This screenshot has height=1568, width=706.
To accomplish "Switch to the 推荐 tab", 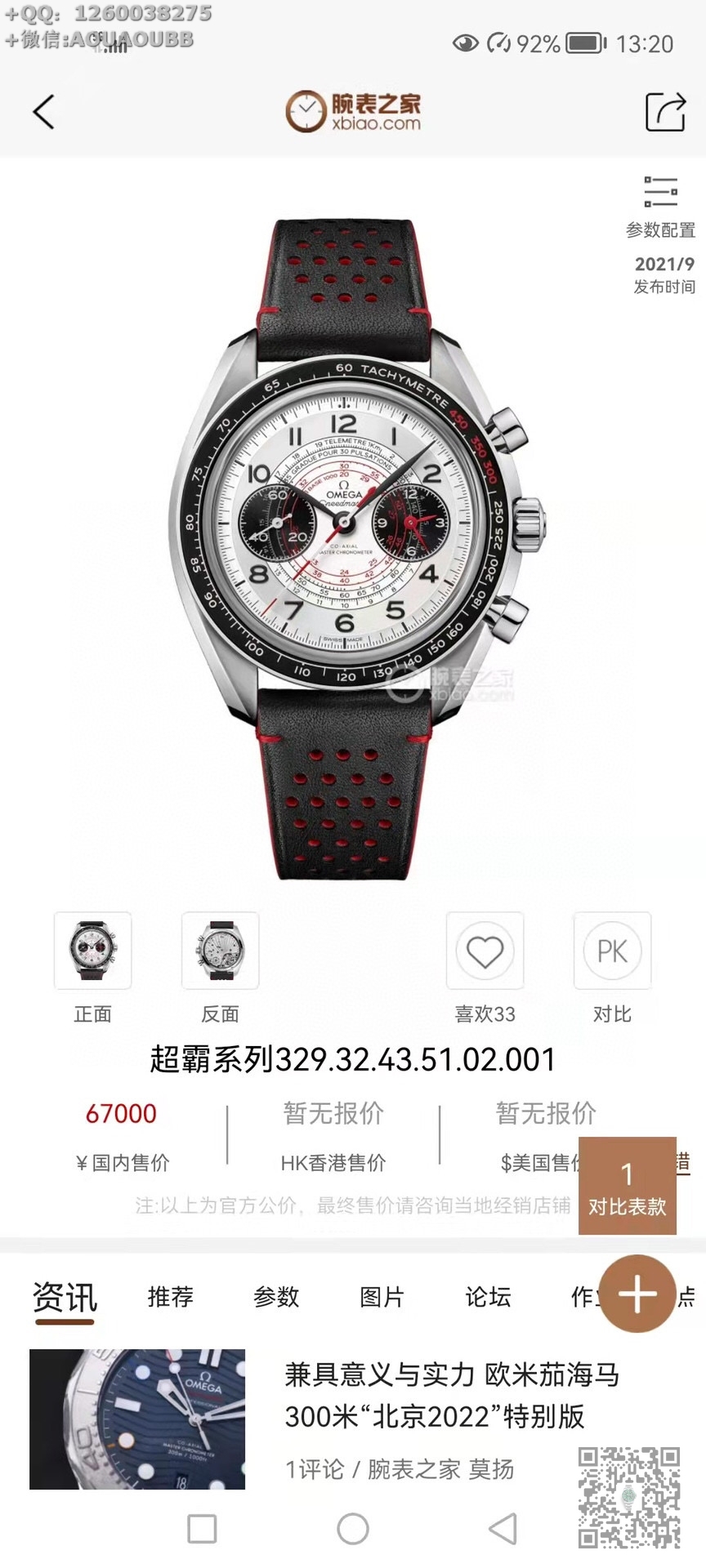I will pyautogui.click(x=171, y=1297).
